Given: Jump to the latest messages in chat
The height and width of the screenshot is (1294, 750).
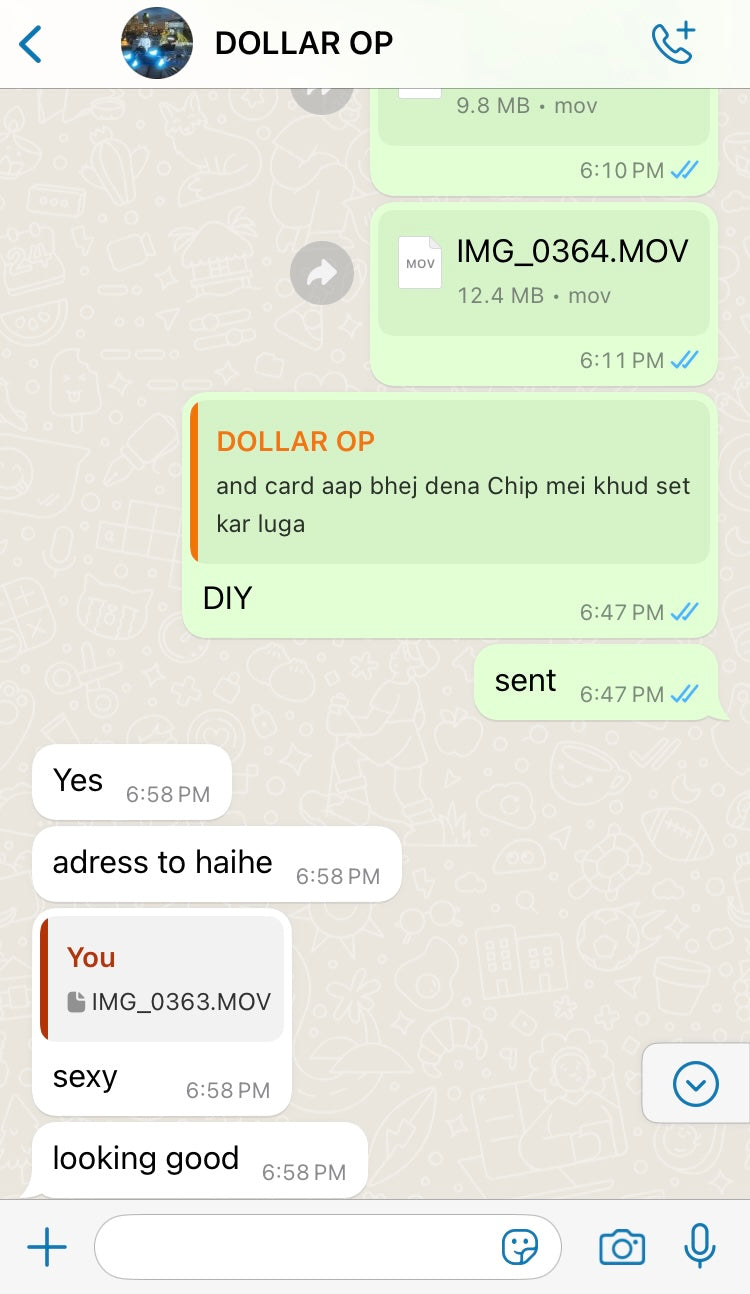Looking at the screenshot, I should pyautogui.click(x=695, y=1083).
